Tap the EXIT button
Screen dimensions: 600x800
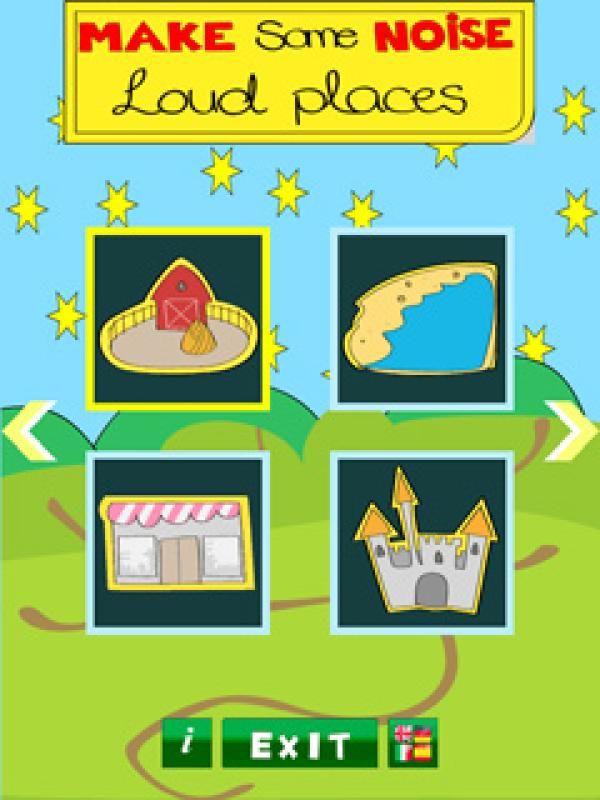(x=299, y=744)
